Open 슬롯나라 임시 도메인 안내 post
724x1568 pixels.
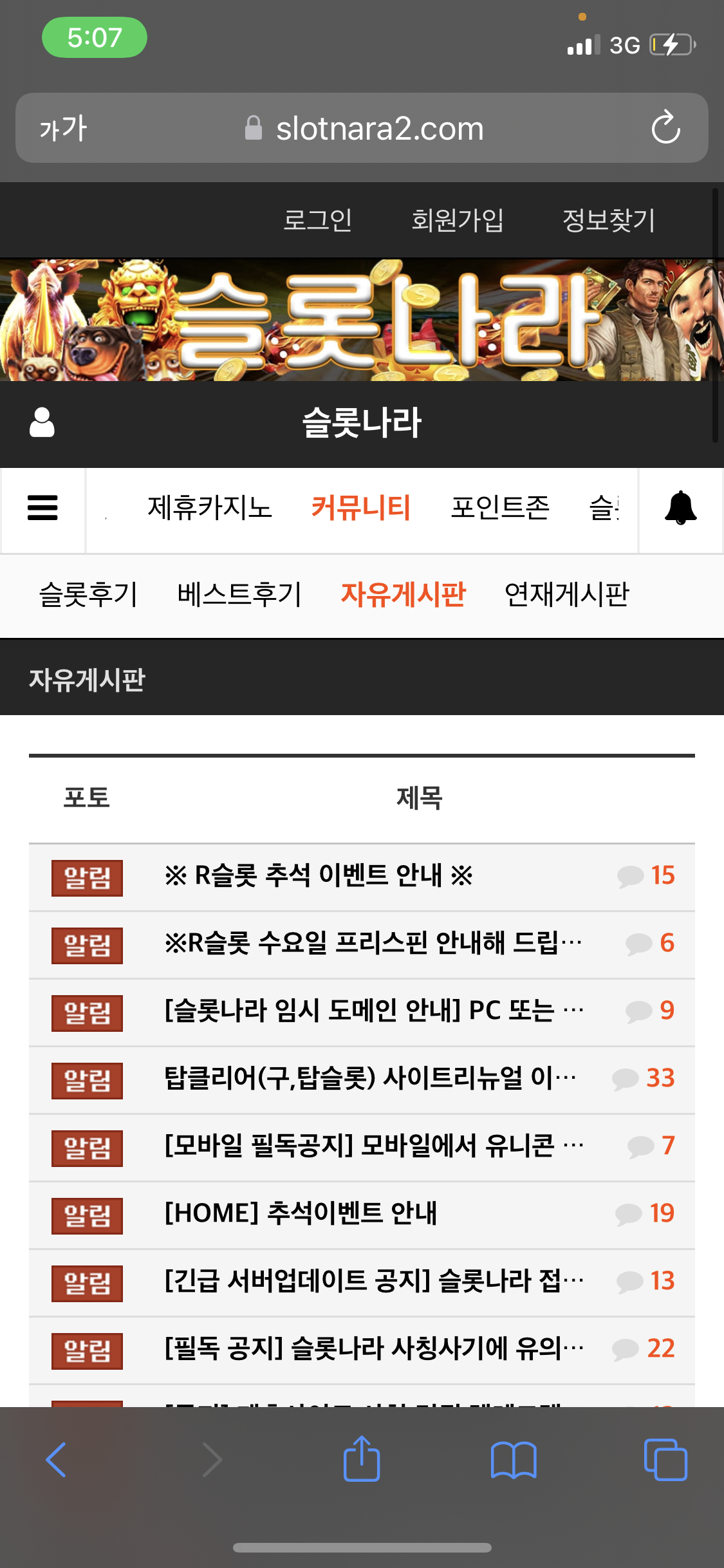coord(374,1011)
